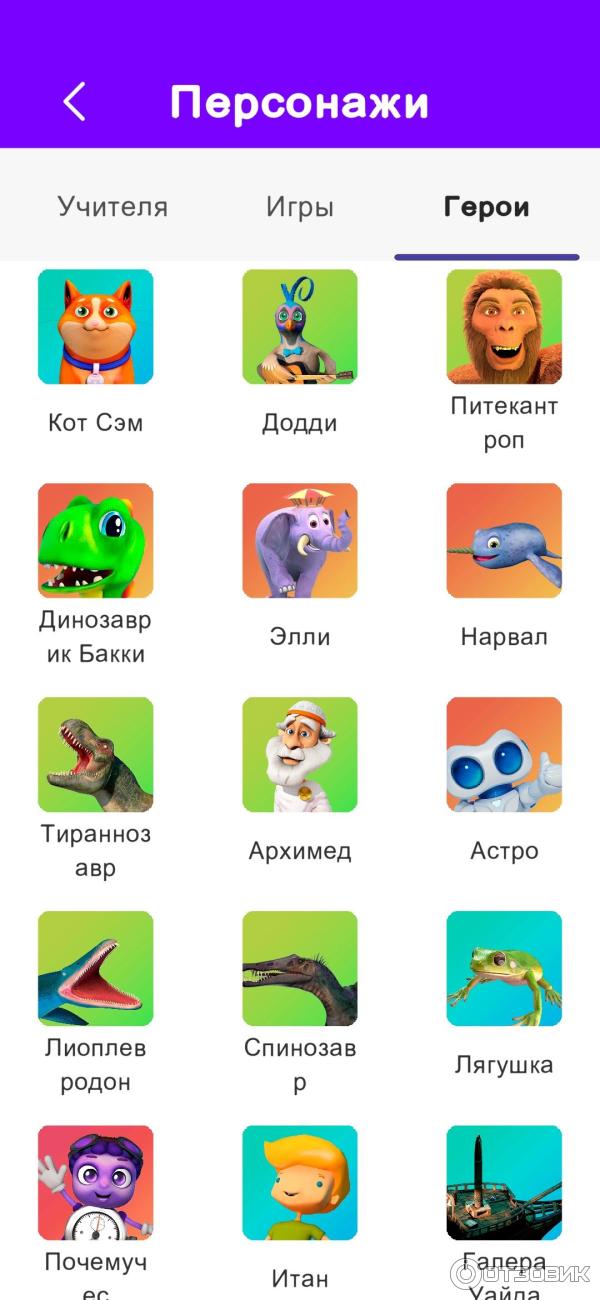Choose the Питекантроп character
The height and width of the screenshot is (1300, 600).
pos(504,327)
